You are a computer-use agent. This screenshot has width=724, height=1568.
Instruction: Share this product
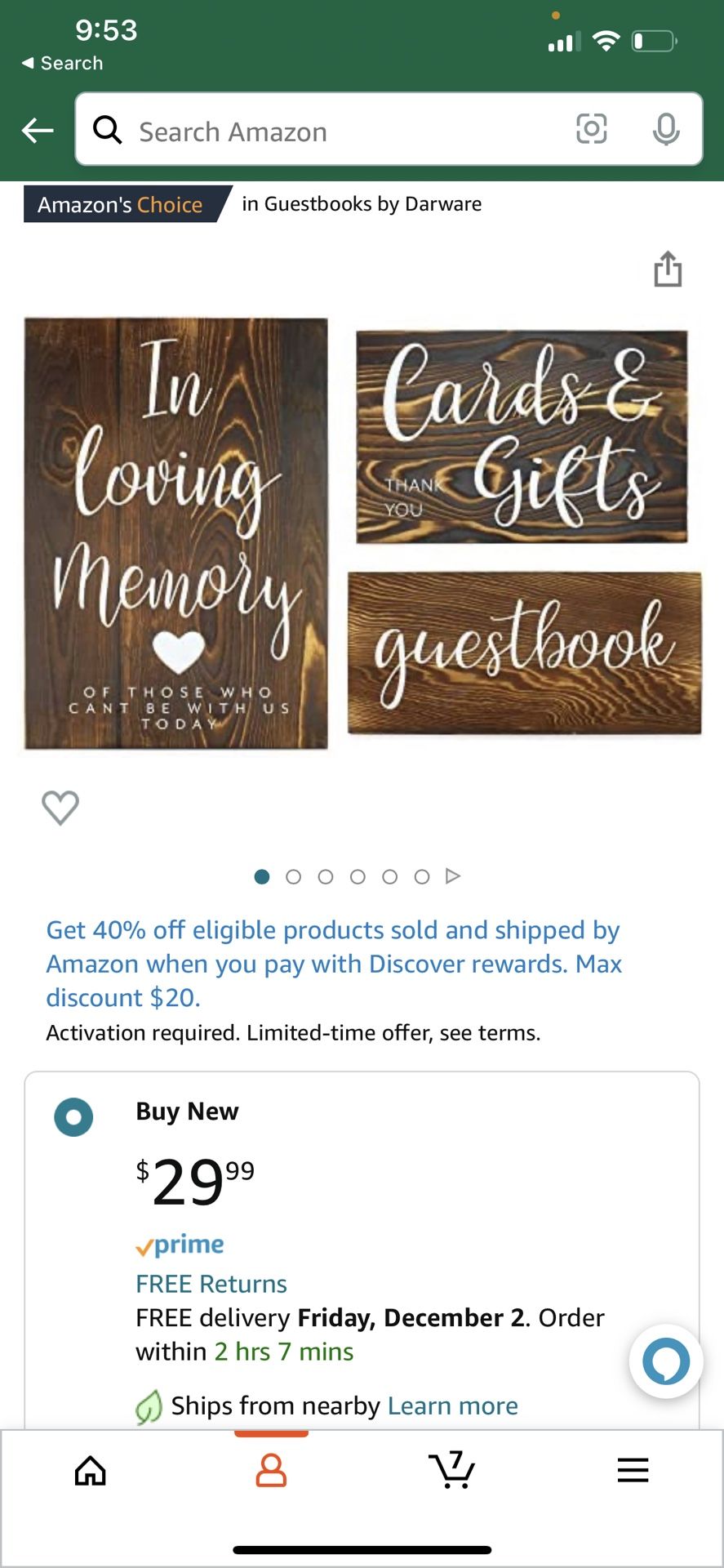click(667, 269)
